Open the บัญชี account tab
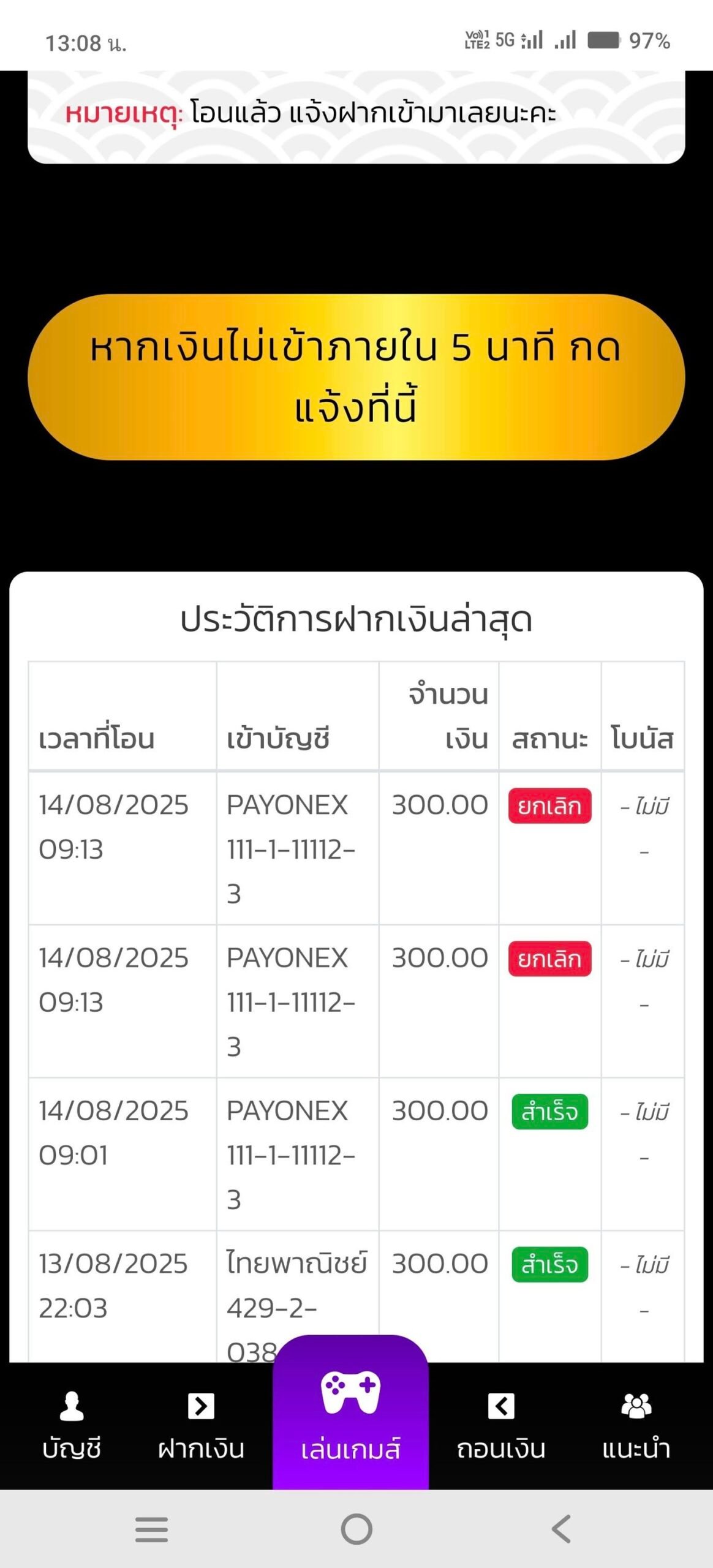The image size is (713, 1568). pyautogui.click(x=72, y=1424)
